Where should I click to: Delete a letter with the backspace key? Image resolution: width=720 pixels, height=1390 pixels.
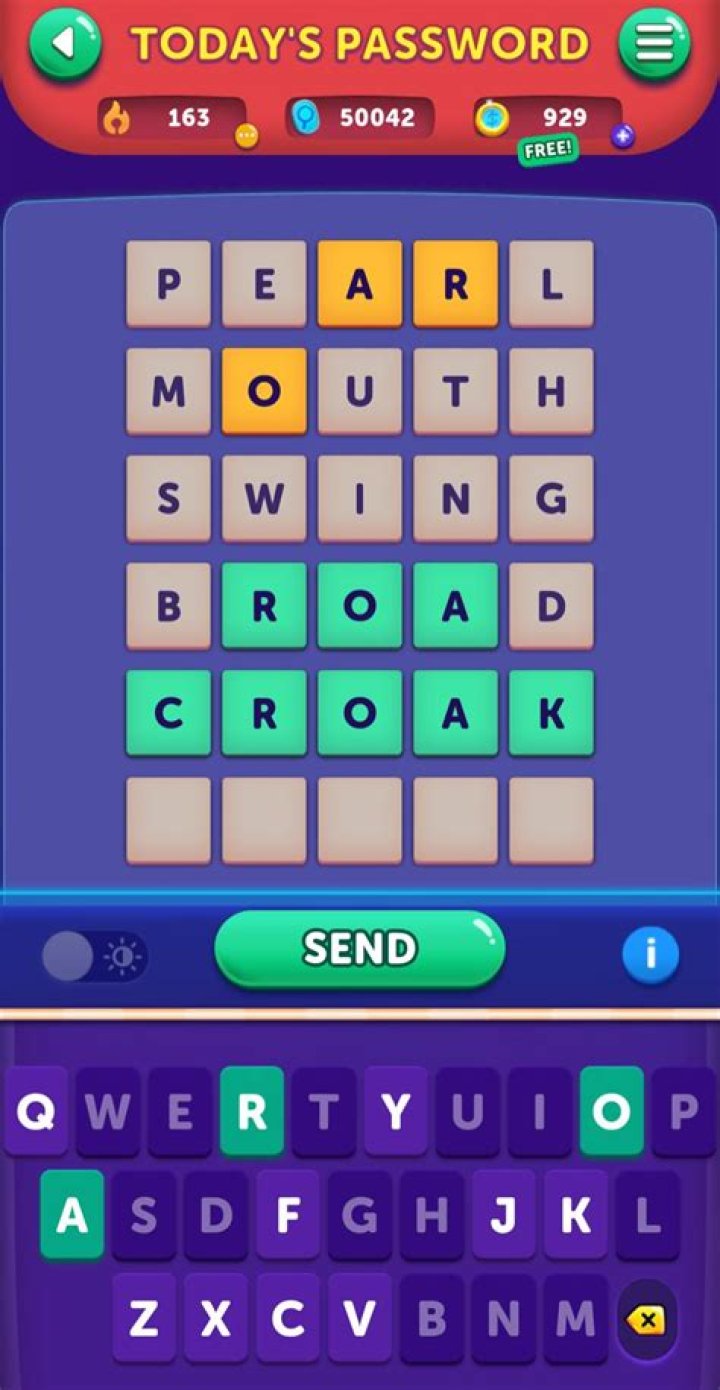point(646,1320)
